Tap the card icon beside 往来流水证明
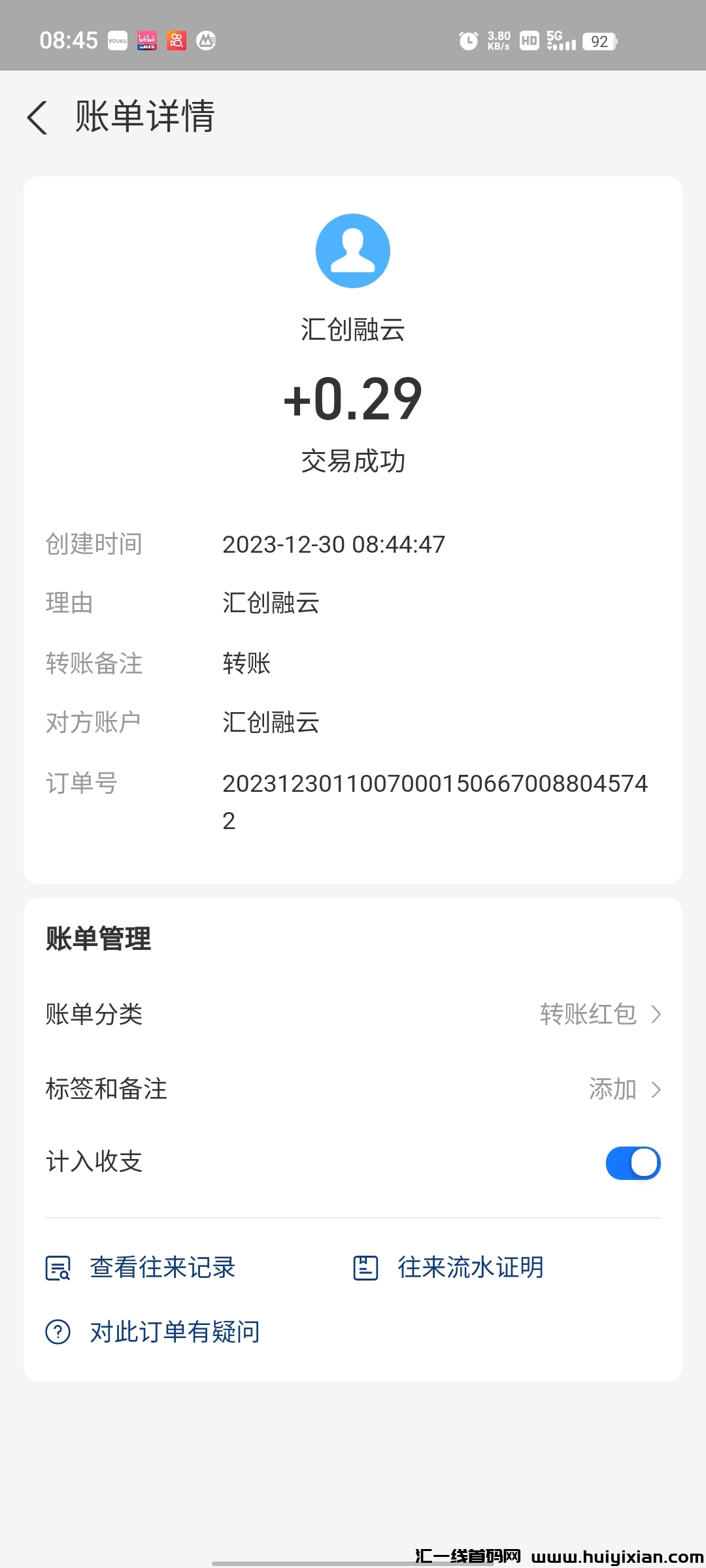This screenshot has height=1568, width=706. pos(366,1266)
